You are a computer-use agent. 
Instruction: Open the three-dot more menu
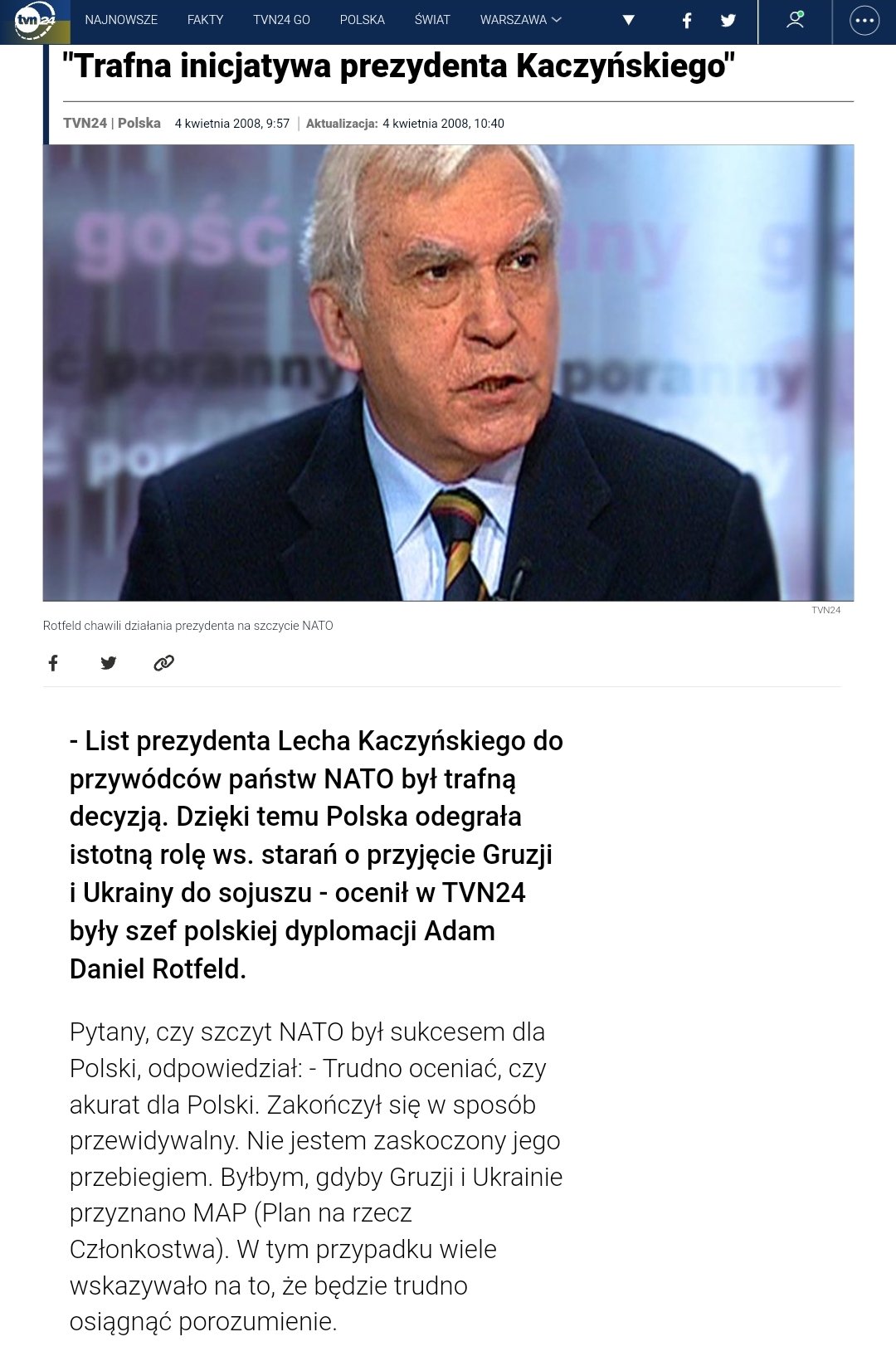864,21
